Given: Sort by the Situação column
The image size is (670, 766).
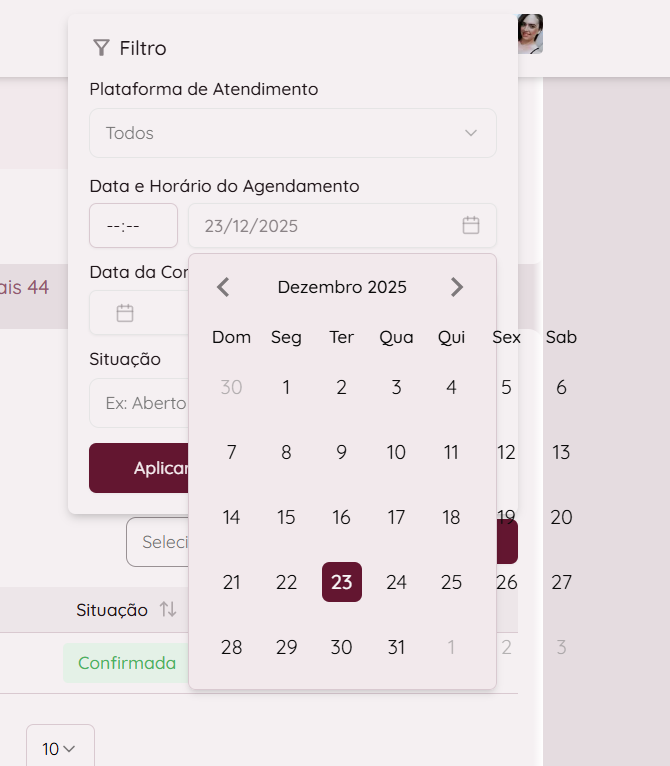Looking at the screenshot, I should (167, 610).
